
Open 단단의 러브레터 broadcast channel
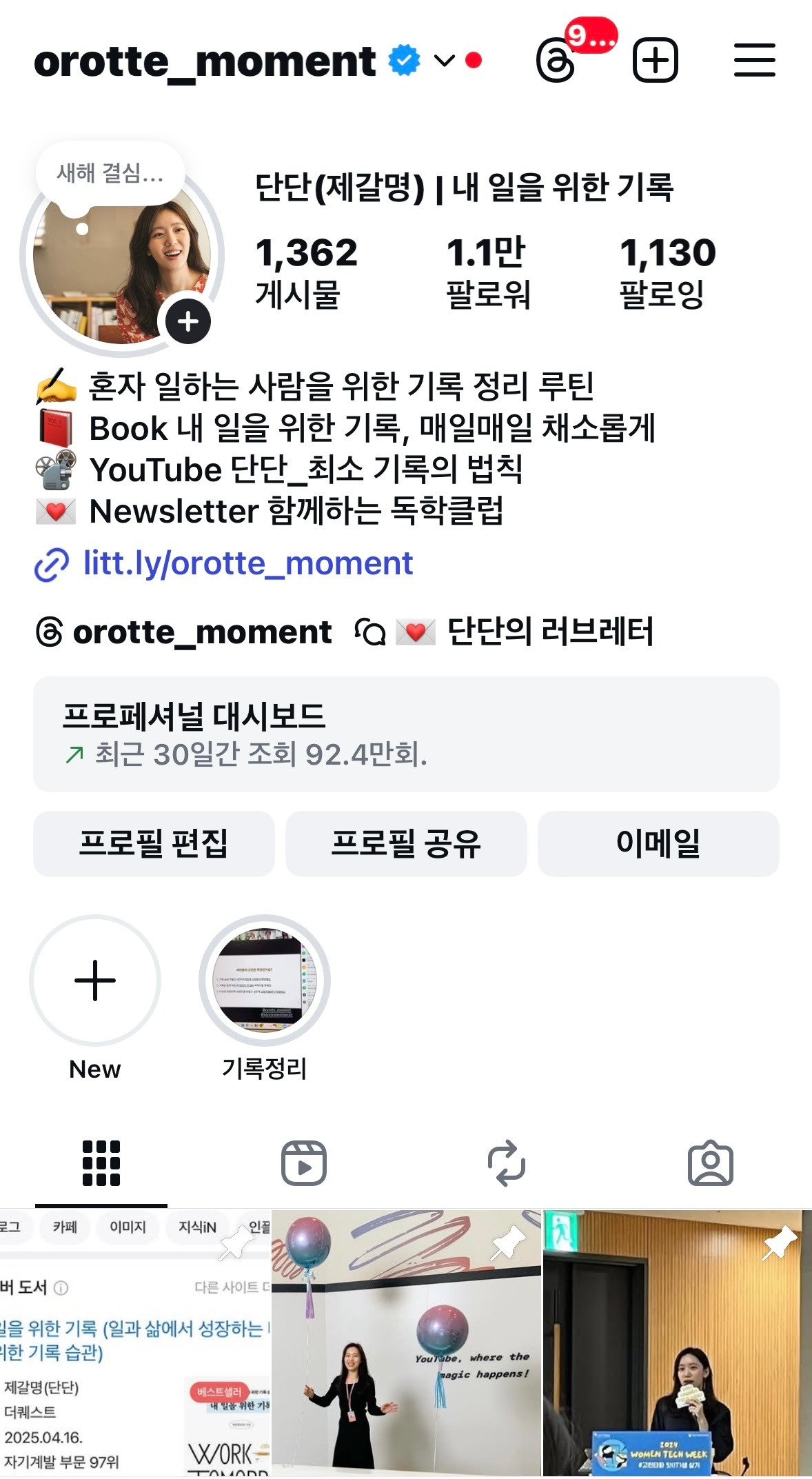[524, 632]
